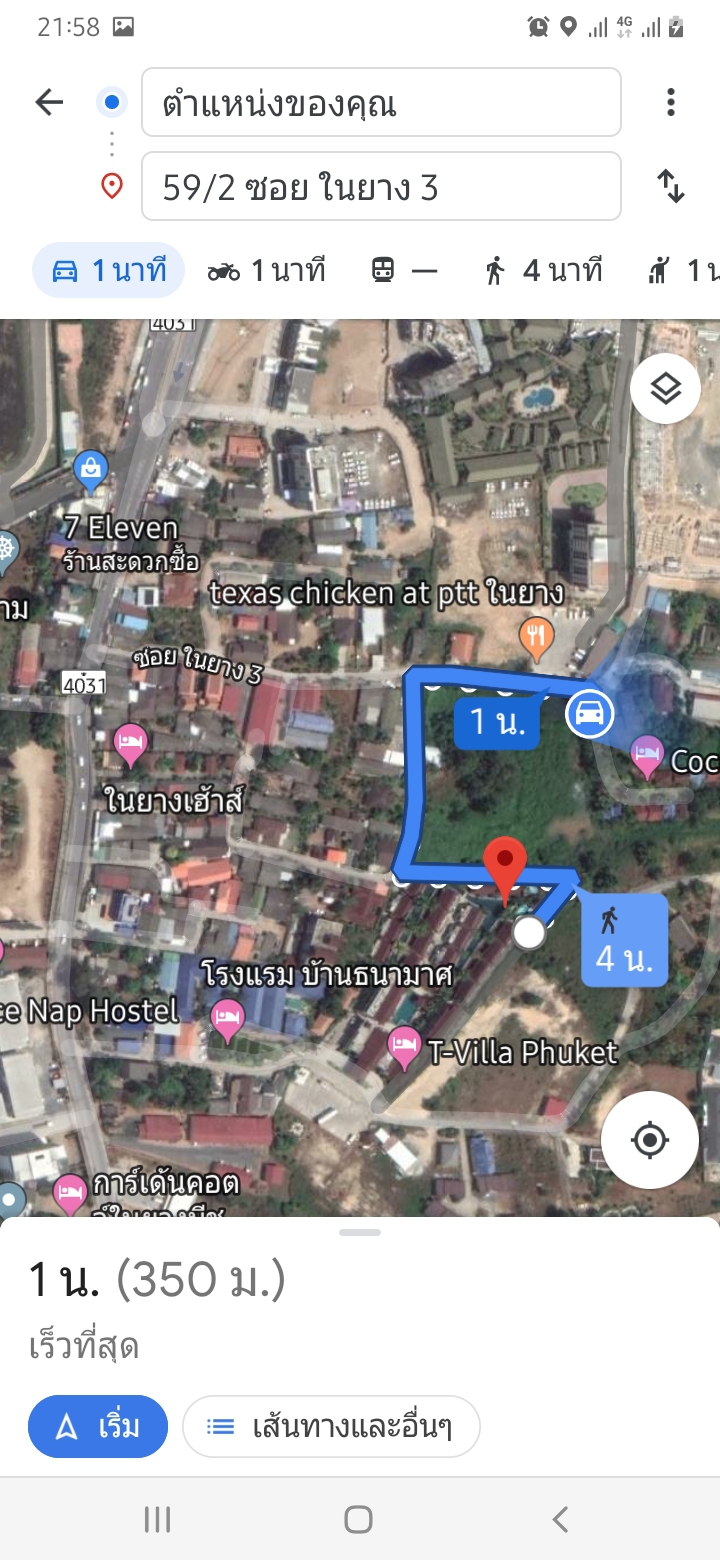720x1560 pixels.
Task: Switch to walking mode 4 นาที
Action: pyautogui.click(x=543, y=270)
